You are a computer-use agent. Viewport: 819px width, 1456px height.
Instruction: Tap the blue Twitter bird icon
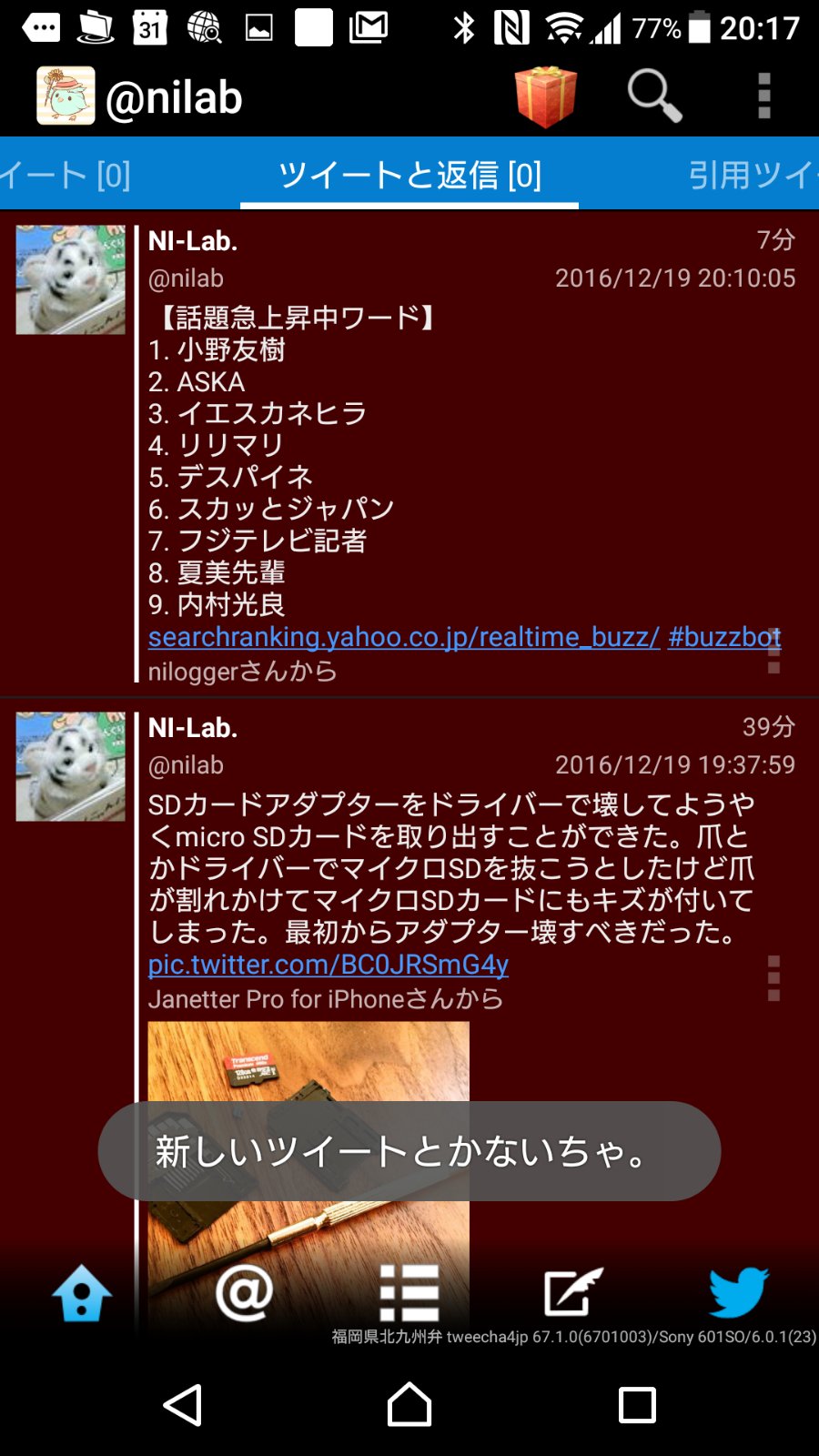(x=738, y=1292)
